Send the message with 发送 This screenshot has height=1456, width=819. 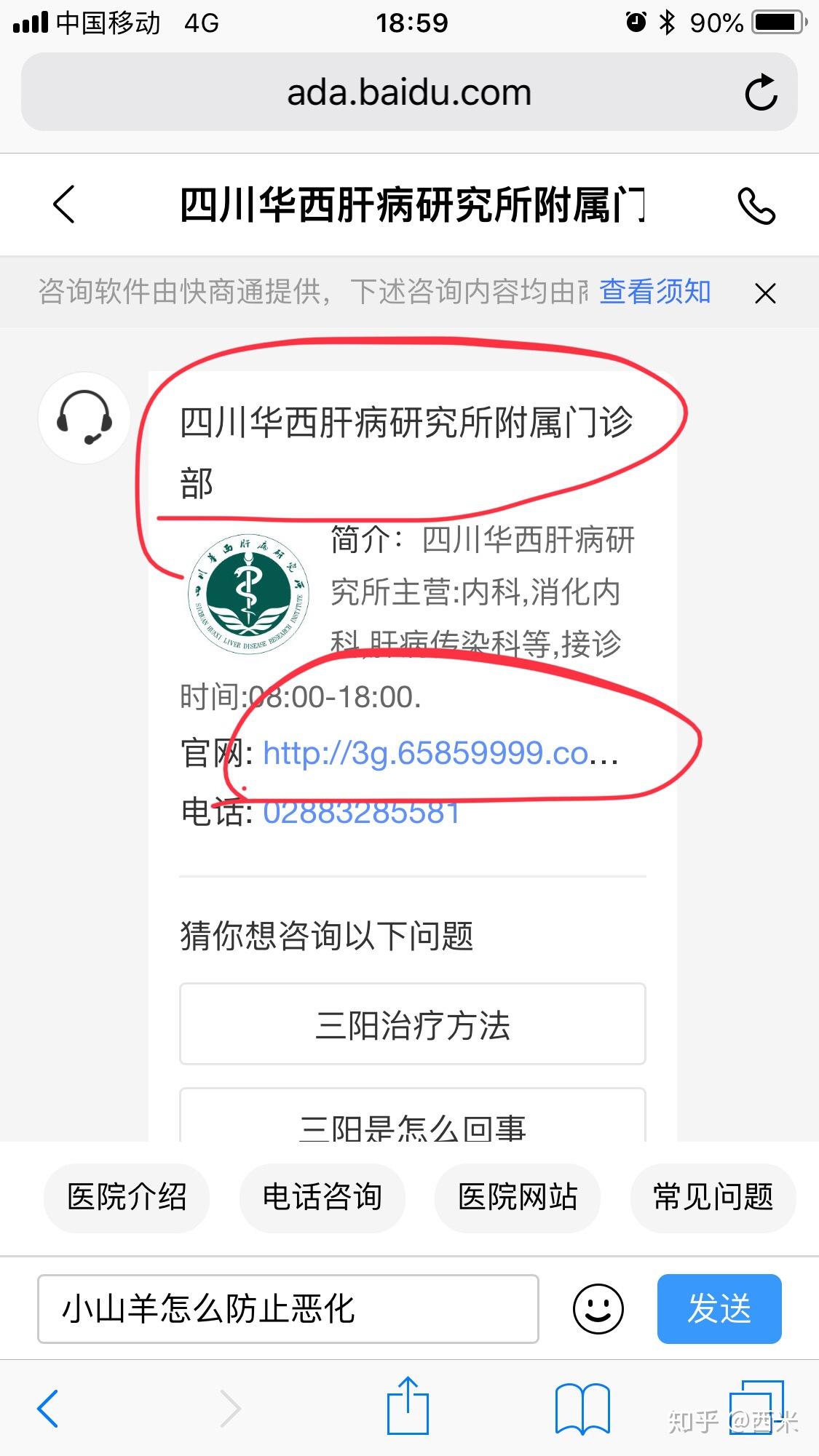[x=719, y=1308]
